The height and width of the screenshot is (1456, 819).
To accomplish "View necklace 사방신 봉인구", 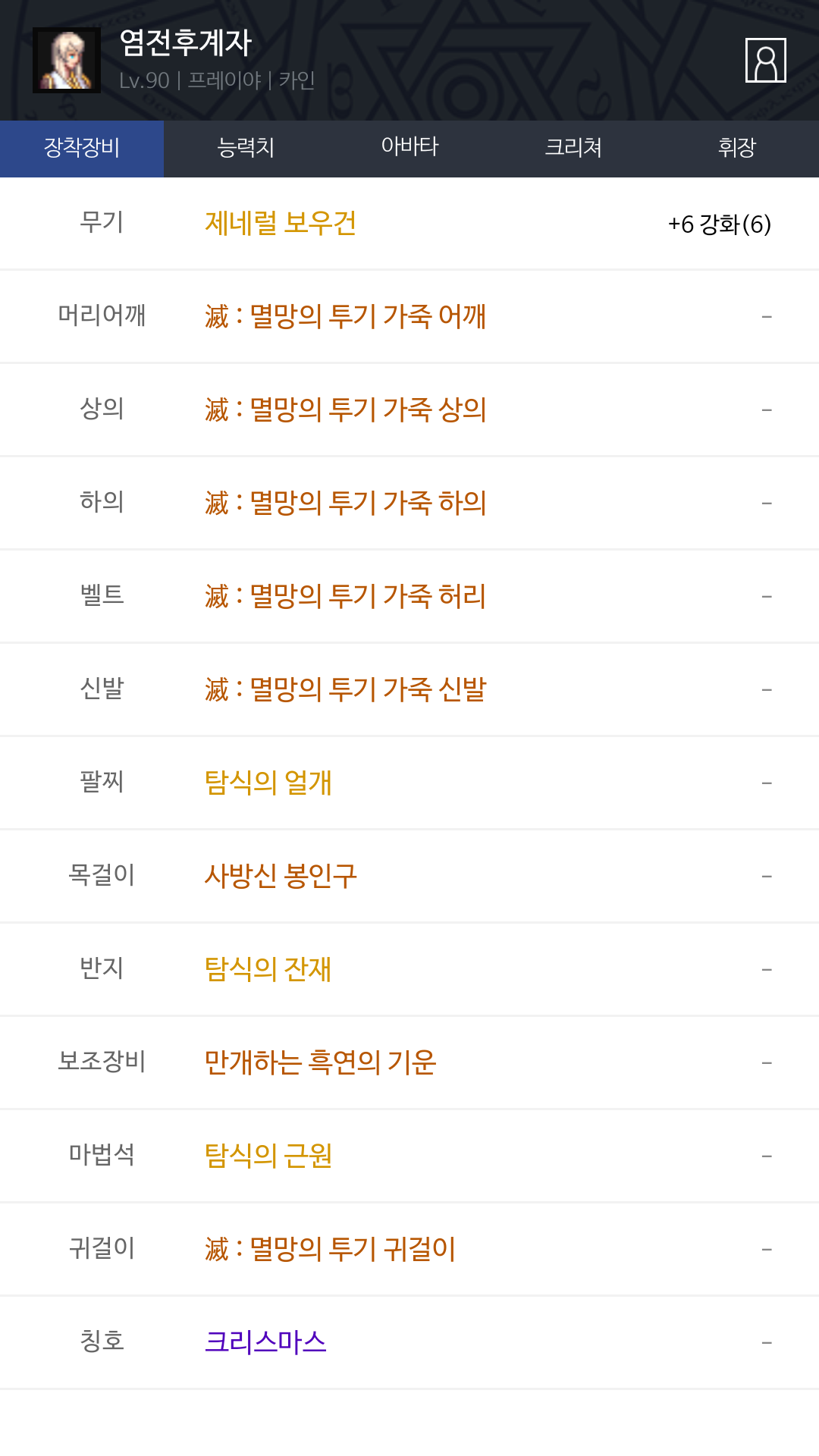I will 281,876.
